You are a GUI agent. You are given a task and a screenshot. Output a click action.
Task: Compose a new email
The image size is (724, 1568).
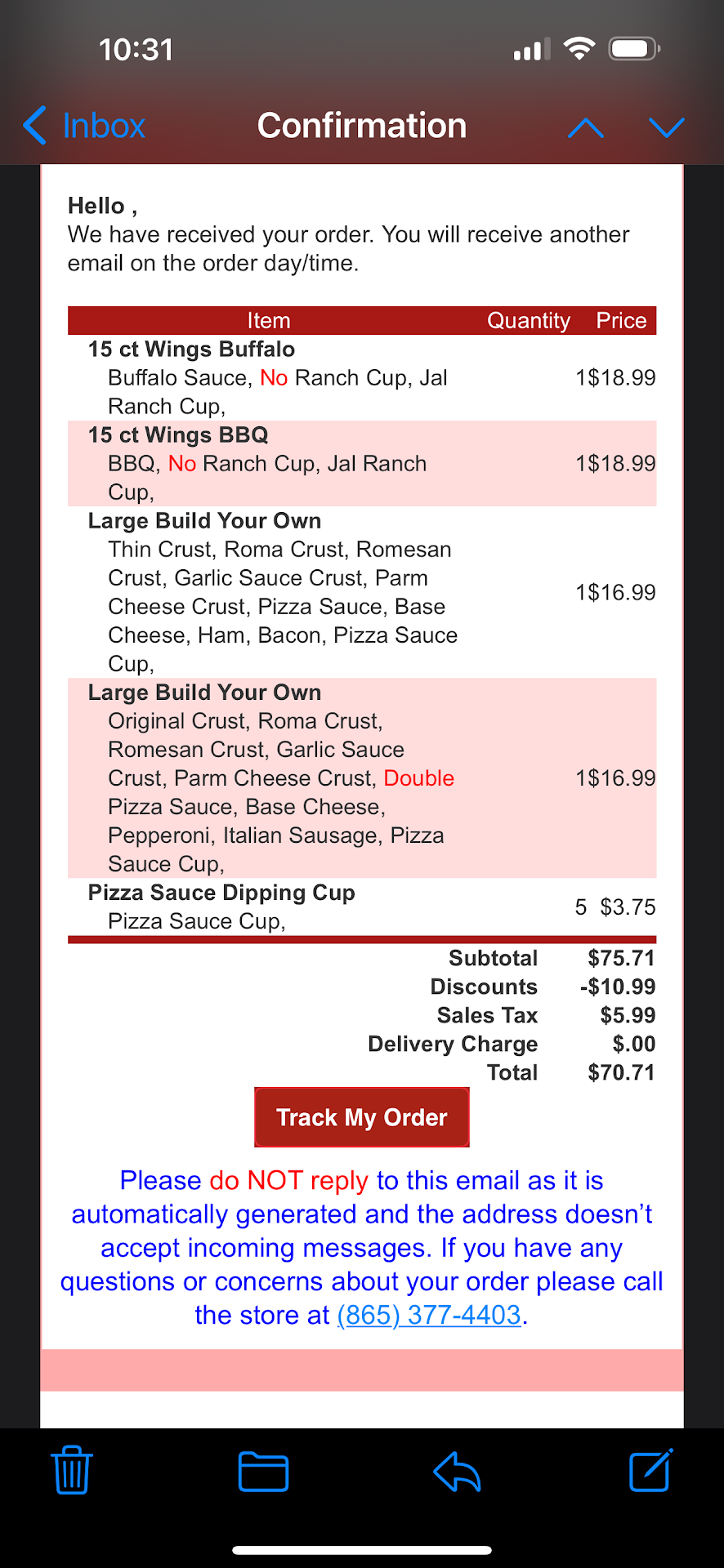tap(650, 1470)
